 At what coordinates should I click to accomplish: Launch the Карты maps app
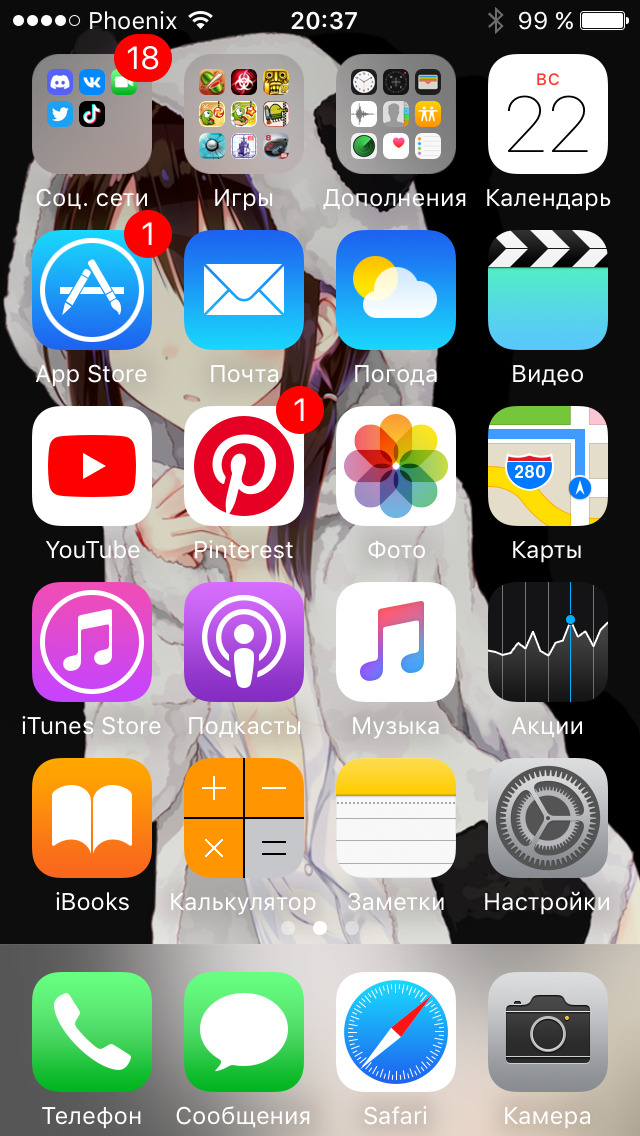548,466
